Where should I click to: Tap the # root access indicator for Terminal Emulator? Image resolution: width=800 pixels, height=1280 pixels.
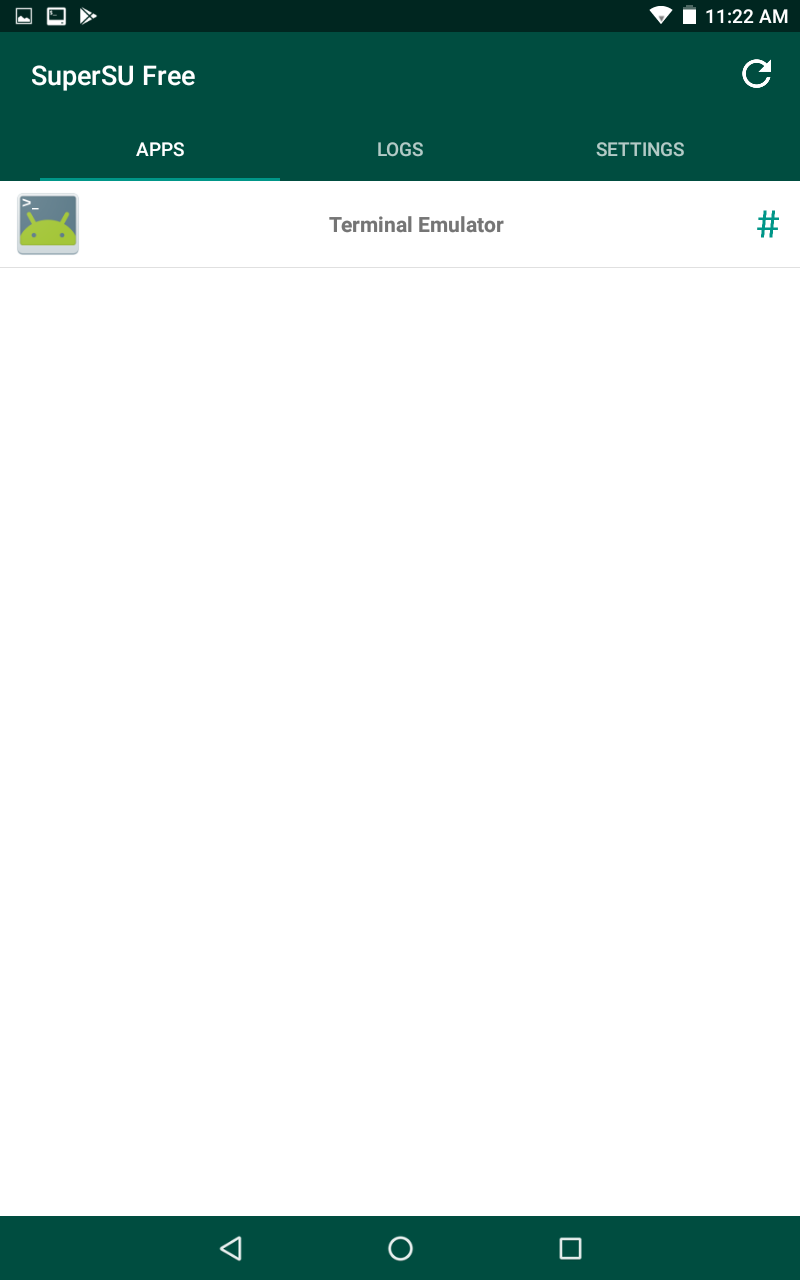[768, 224]
